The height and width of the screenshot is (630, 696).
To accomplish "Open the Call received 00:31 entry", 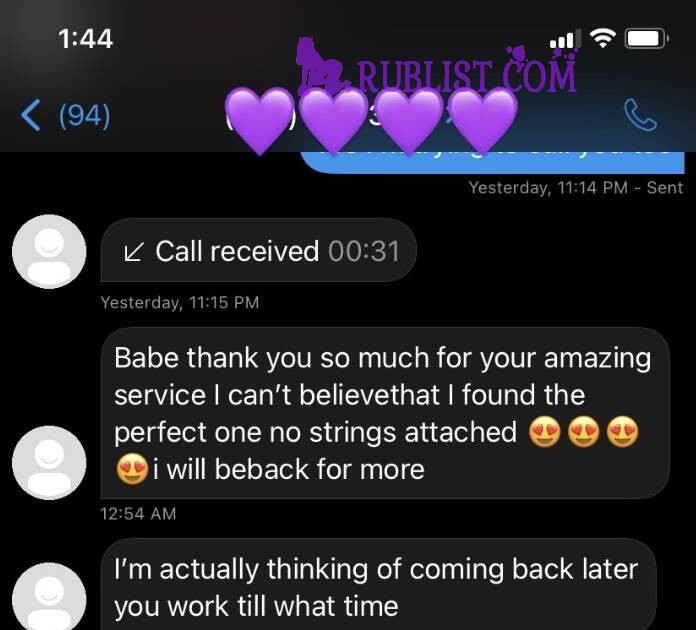I will click(x=259, y=251).
